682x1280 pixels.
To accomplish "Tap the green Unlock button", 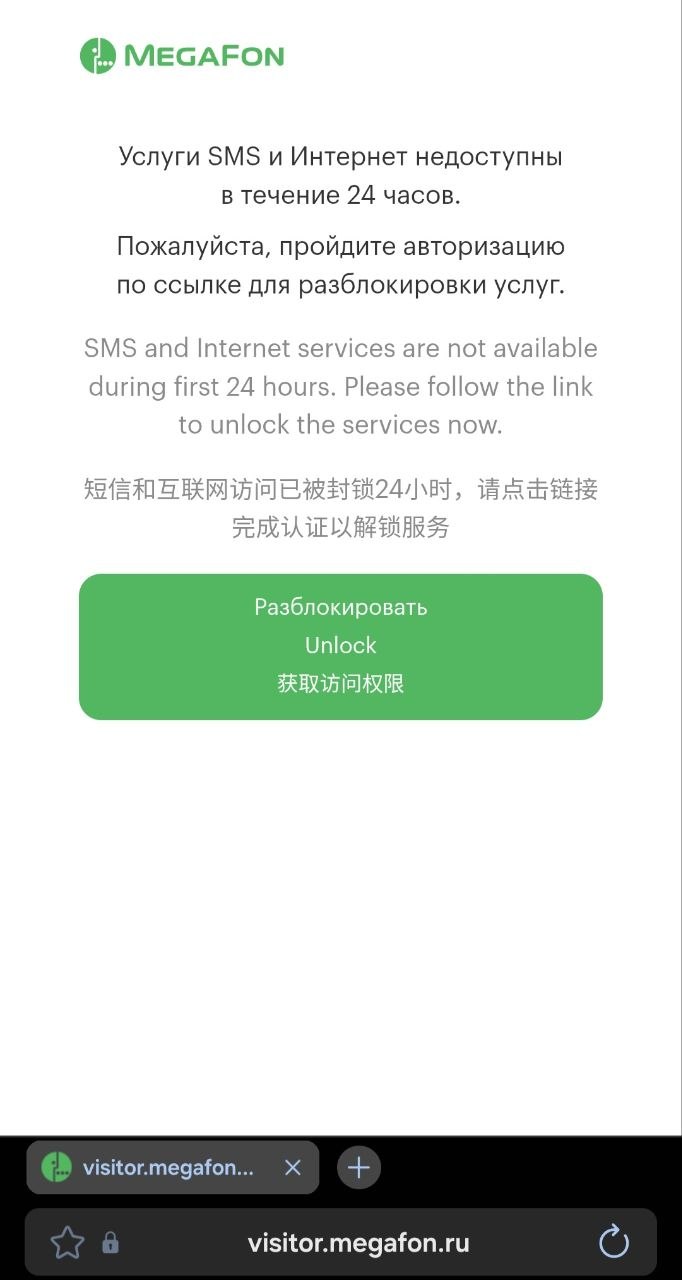I will 340,646.
